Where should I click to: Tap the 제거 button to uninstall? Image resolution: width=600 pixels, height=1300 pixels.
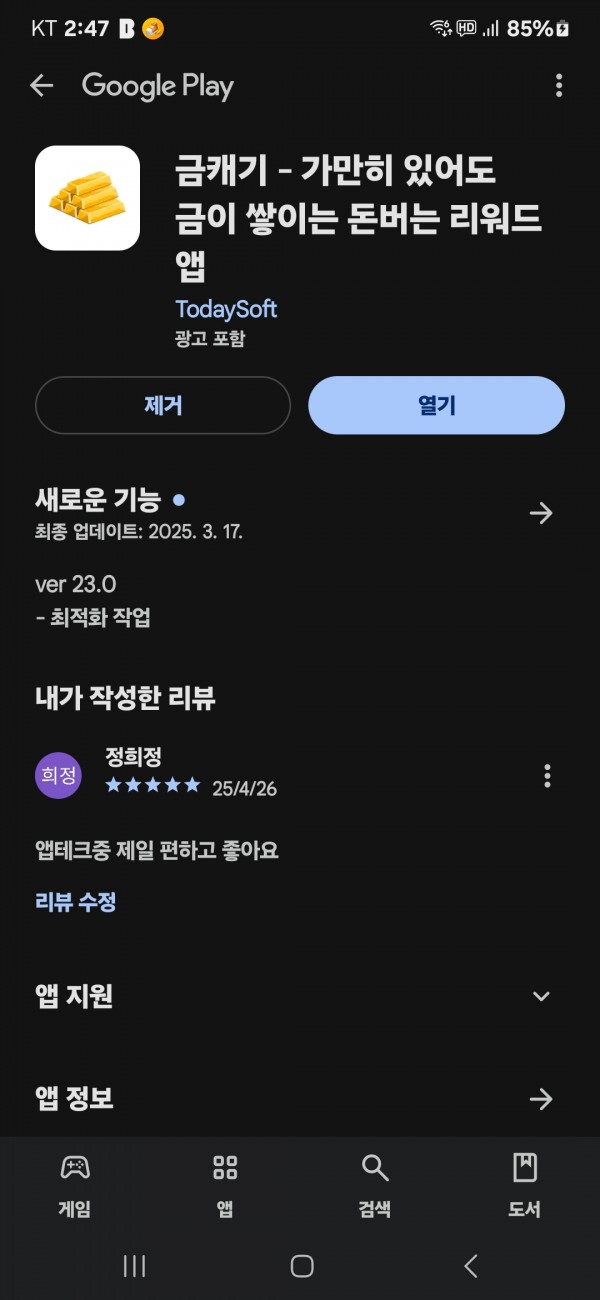pyautogui.click(x=163, y=405)
